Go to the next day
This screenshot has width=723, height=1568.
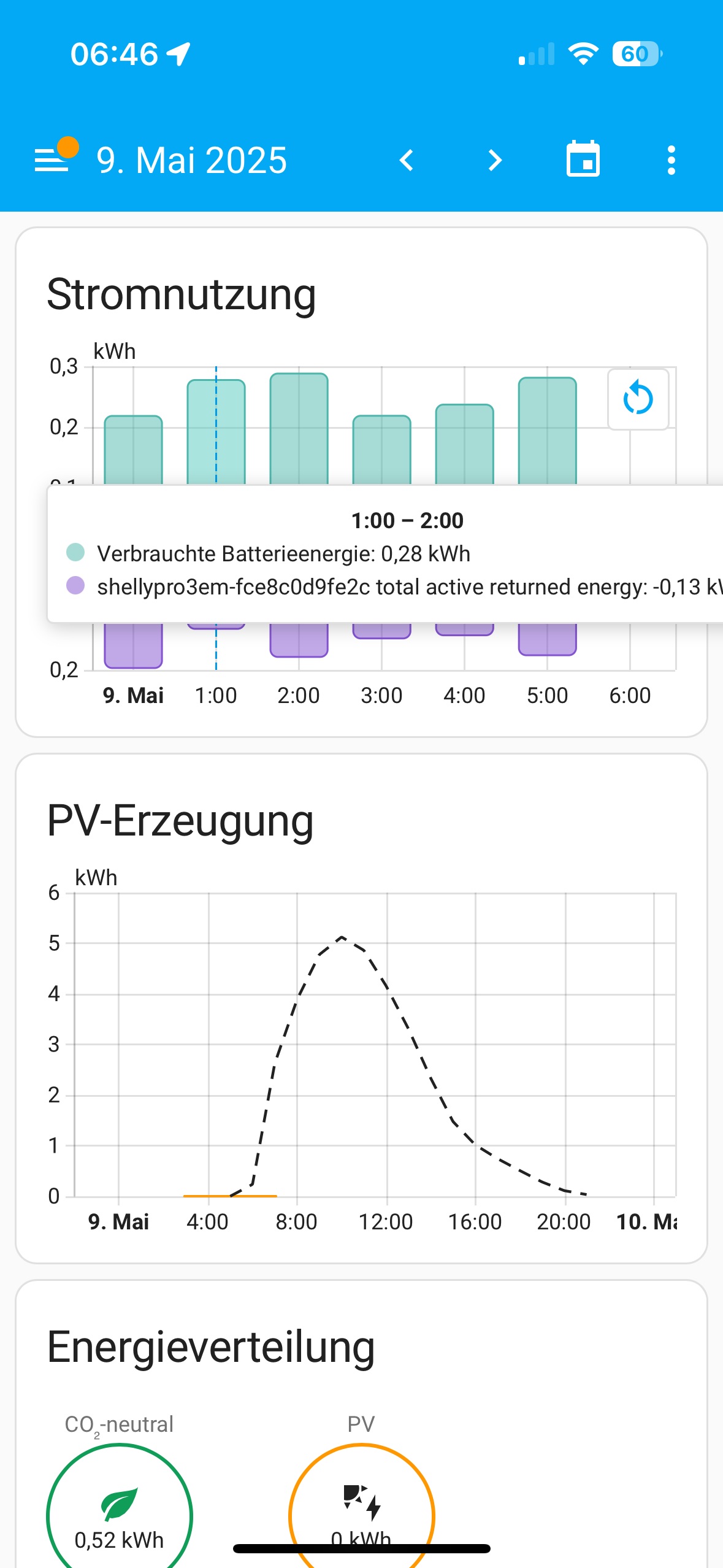495,161
